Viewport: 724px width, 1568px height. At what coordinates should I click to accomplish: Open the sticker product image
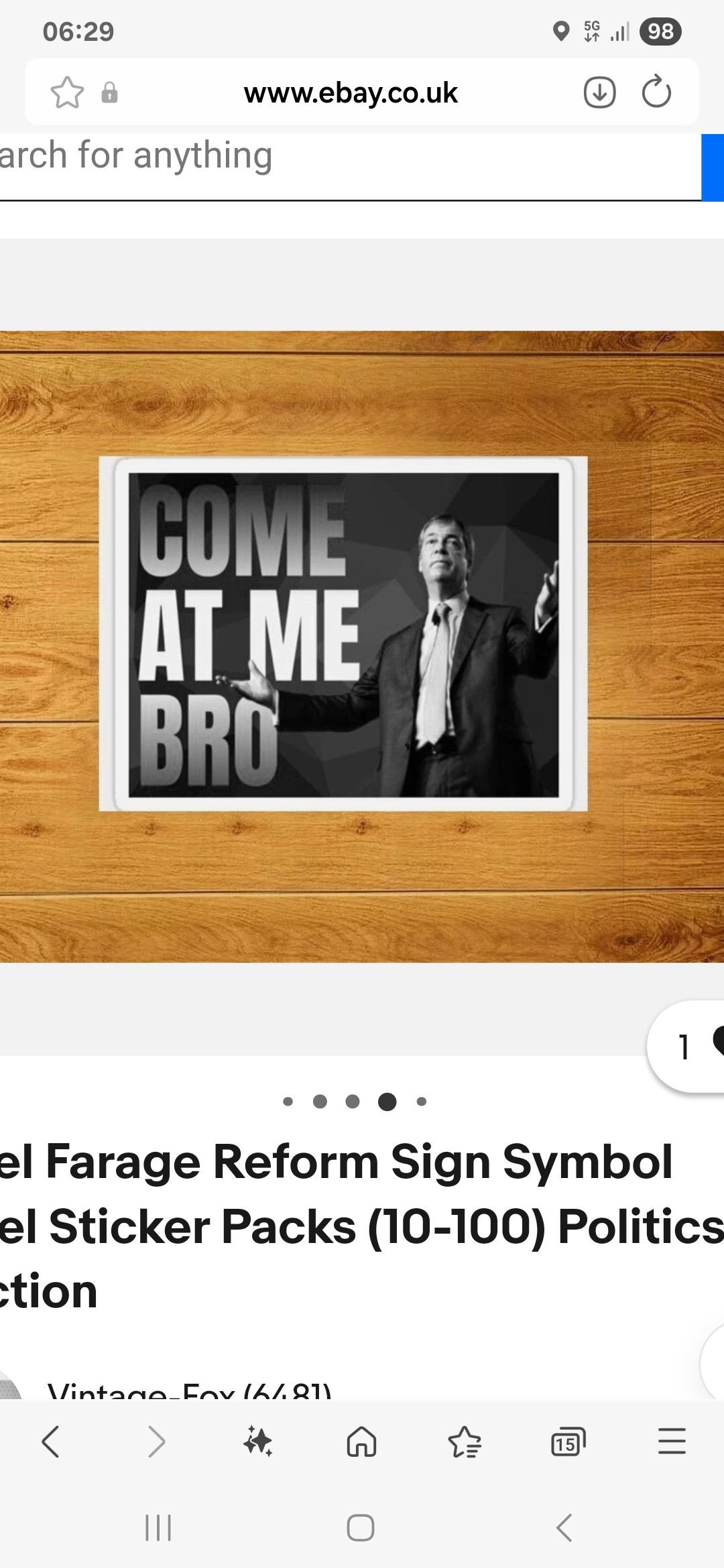coord(343,634)
